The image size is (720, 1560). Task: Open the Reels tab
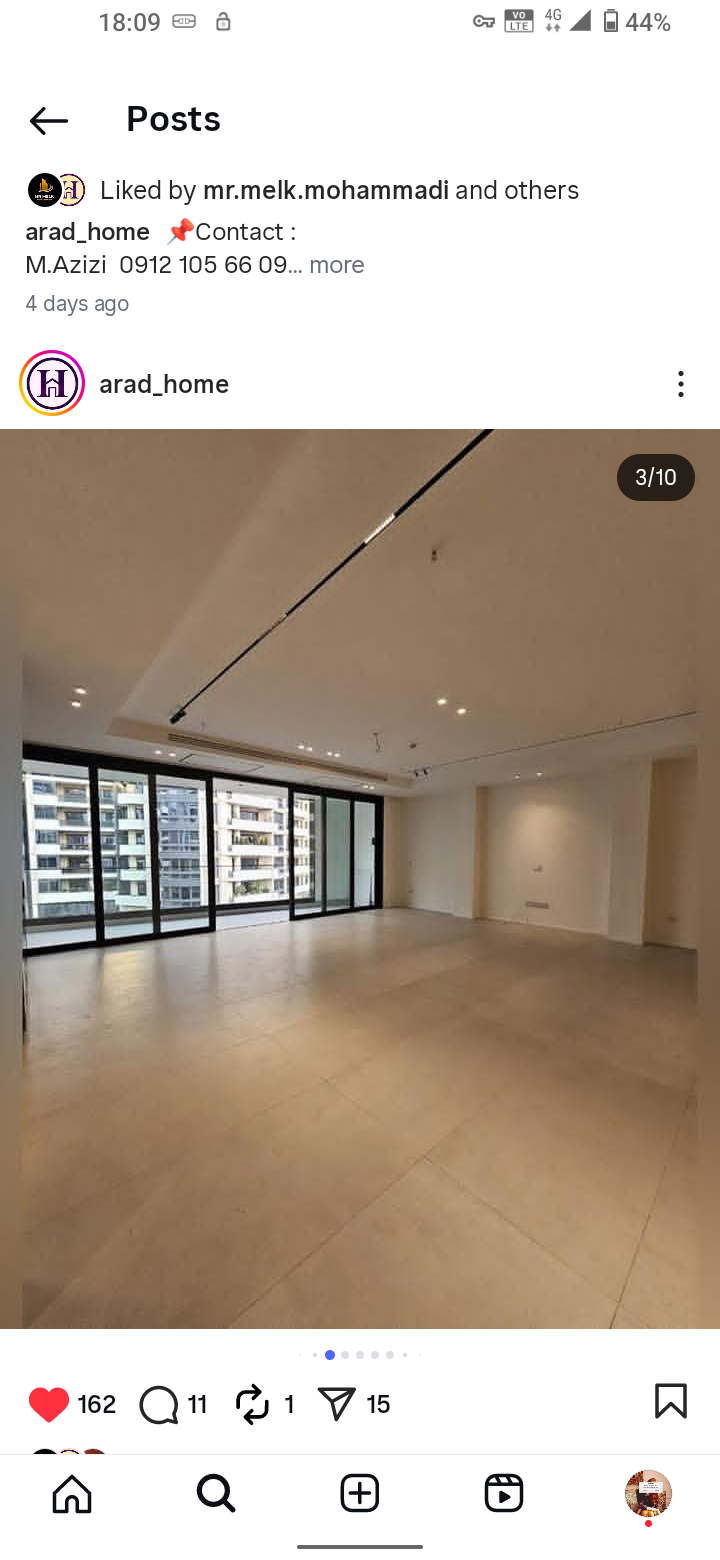[504, 1494]
